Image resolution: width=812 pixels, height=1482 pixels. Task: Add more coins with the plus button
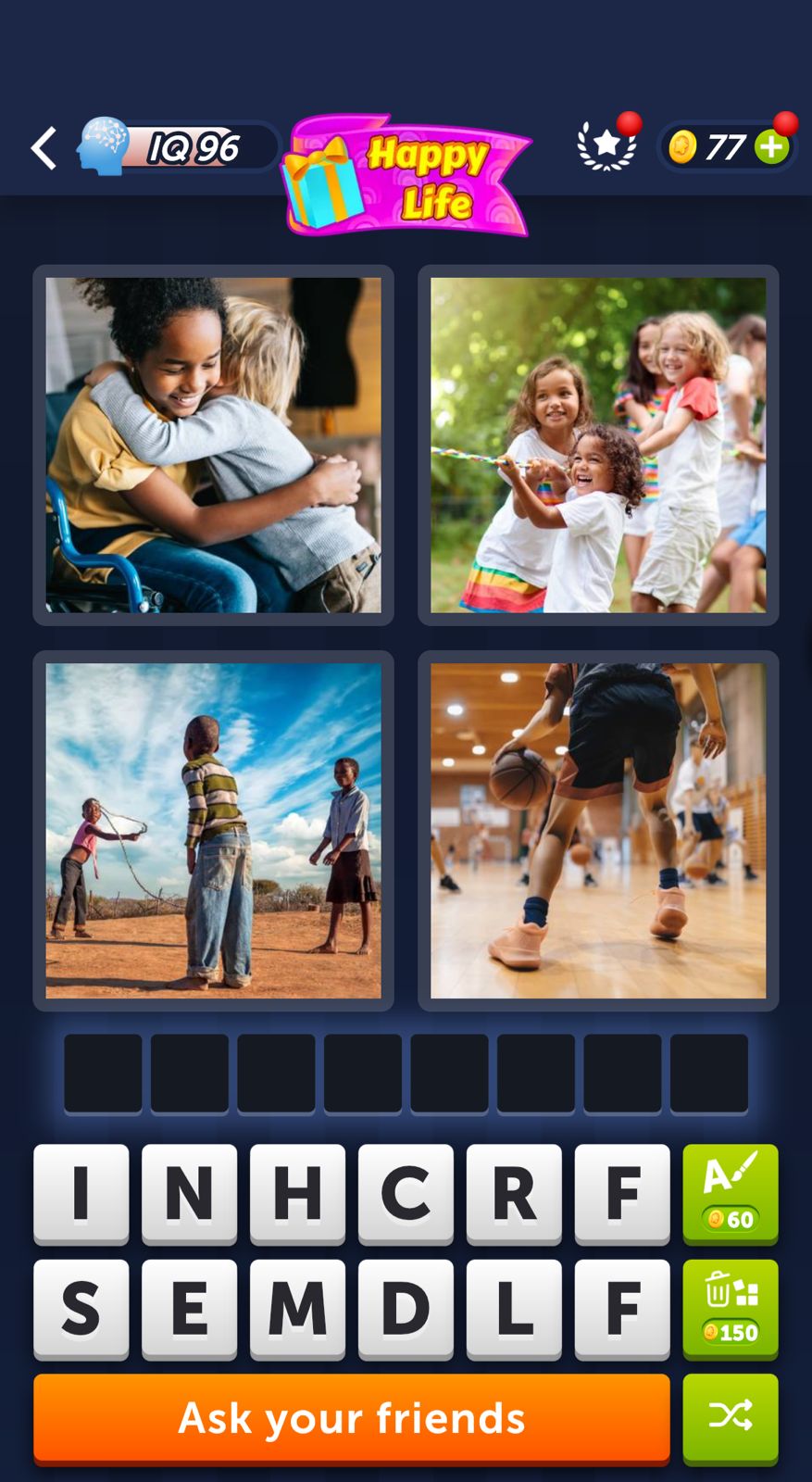pos(770,147)
